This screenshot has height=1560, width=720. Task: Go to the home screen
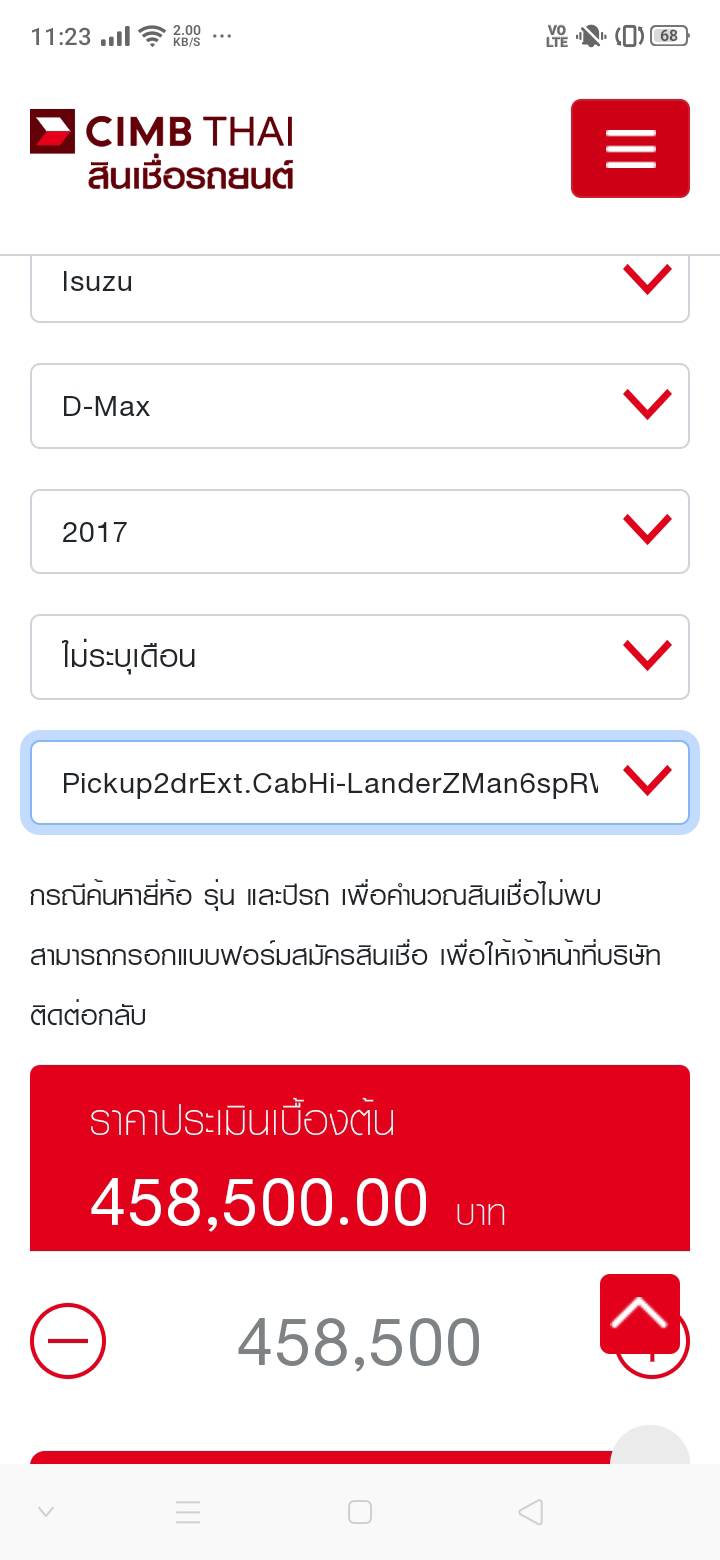[x=360, y=1512]
